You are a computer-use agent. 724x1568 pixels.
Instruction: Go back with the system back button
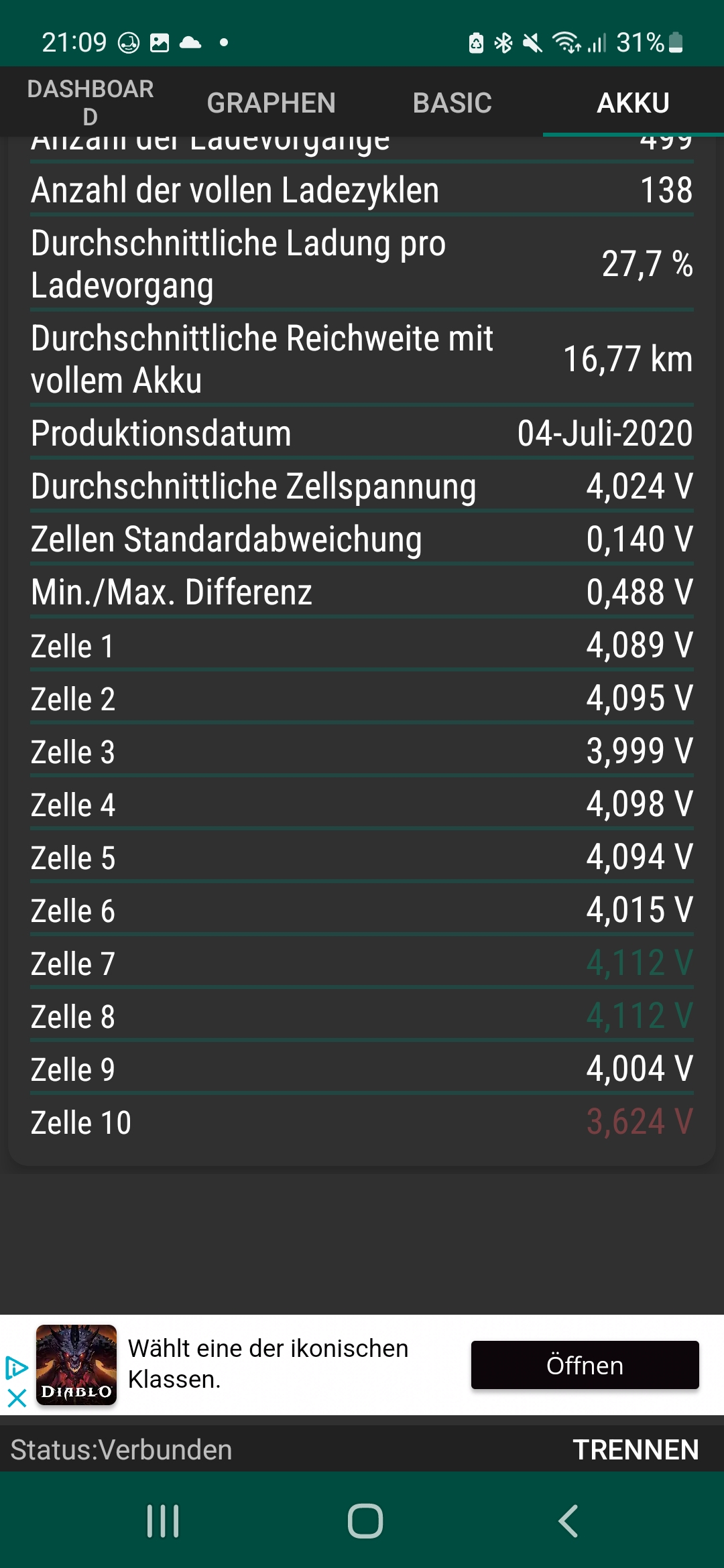pyautogui.click(x=568, y=1521)
